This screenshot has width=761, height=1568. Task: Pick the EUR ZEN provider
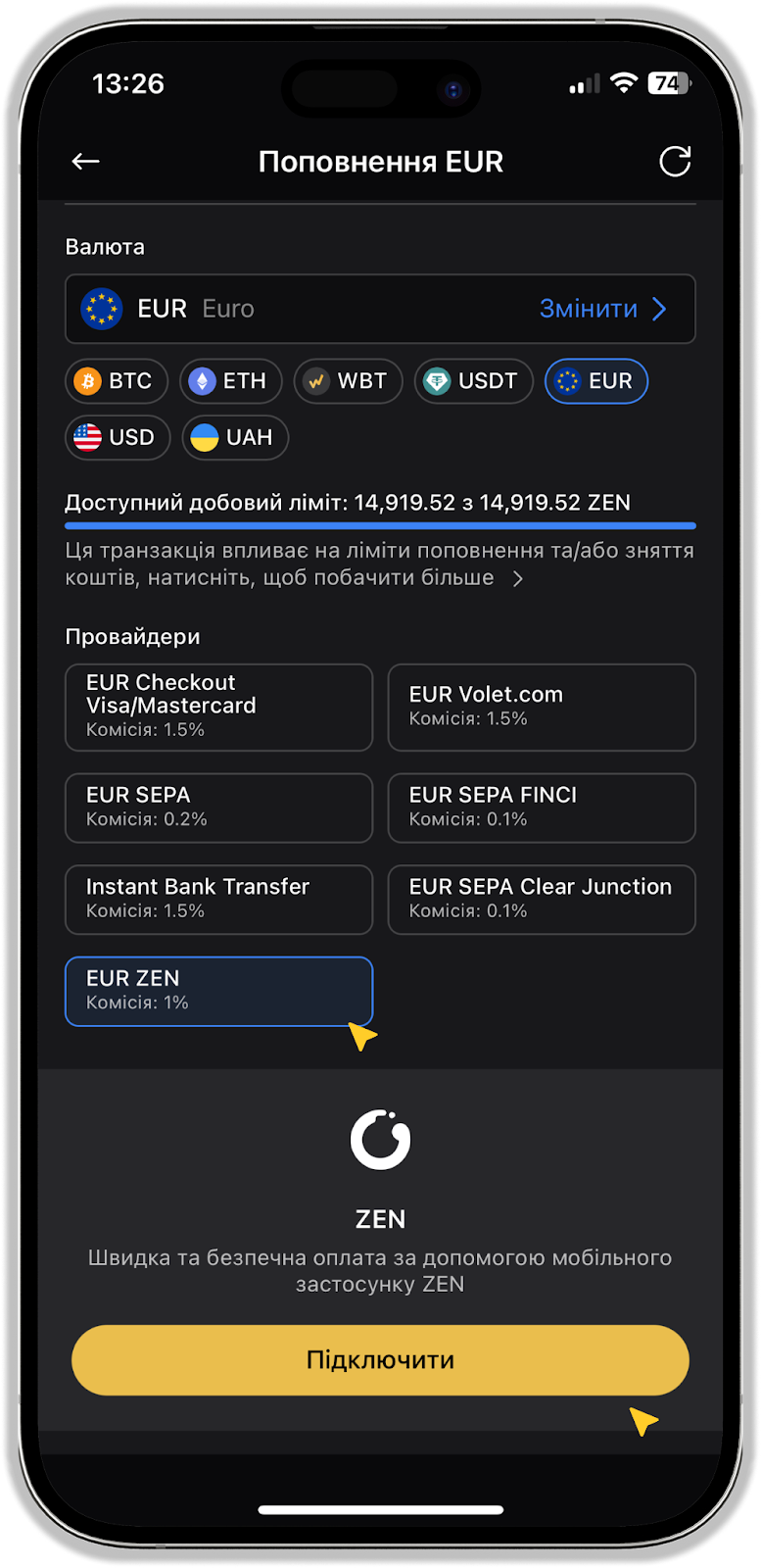coord(218,991)
